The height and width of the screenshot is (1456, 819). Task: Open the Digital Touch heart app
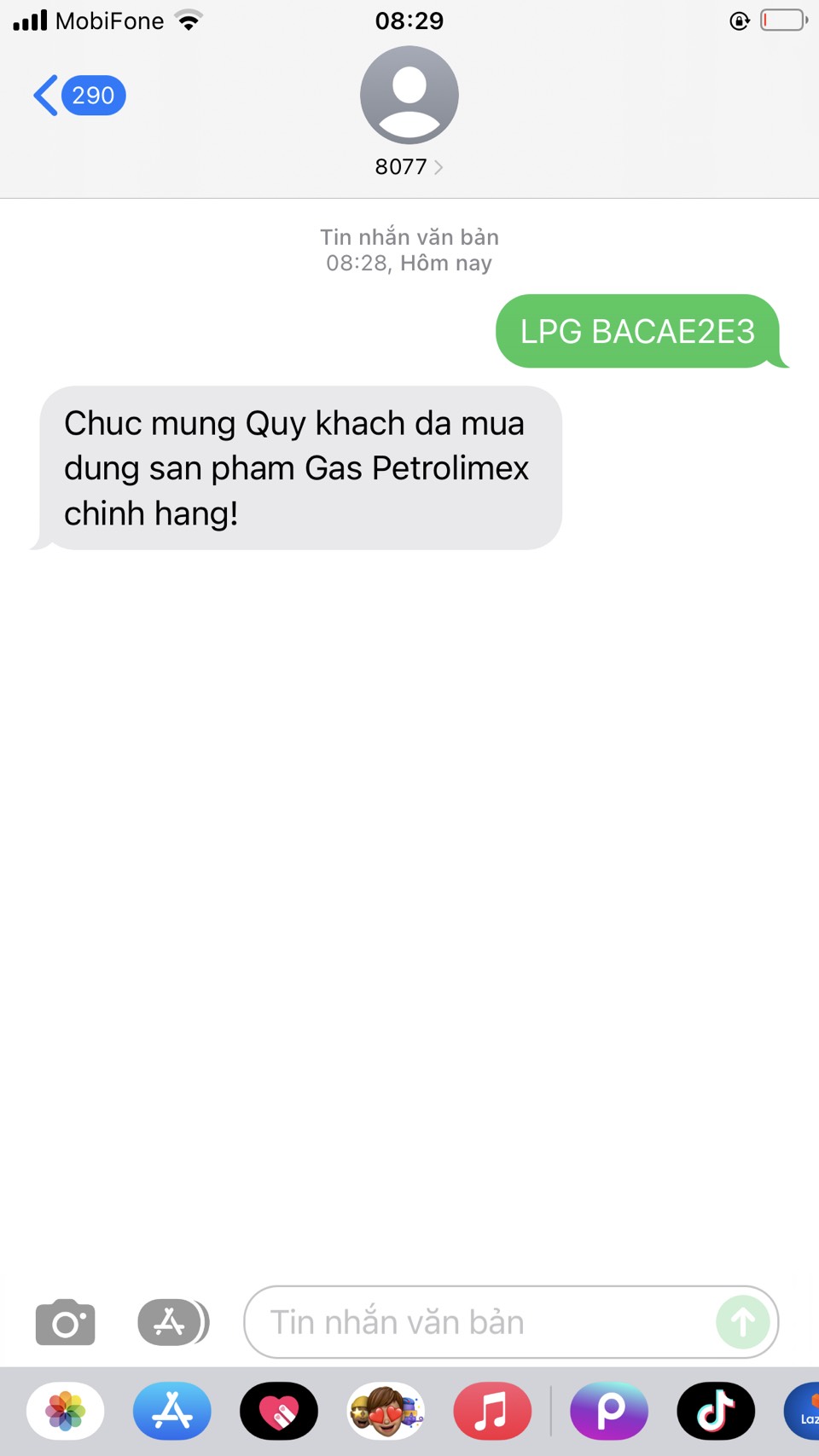pyautogui.click(x=279, y=1411)
